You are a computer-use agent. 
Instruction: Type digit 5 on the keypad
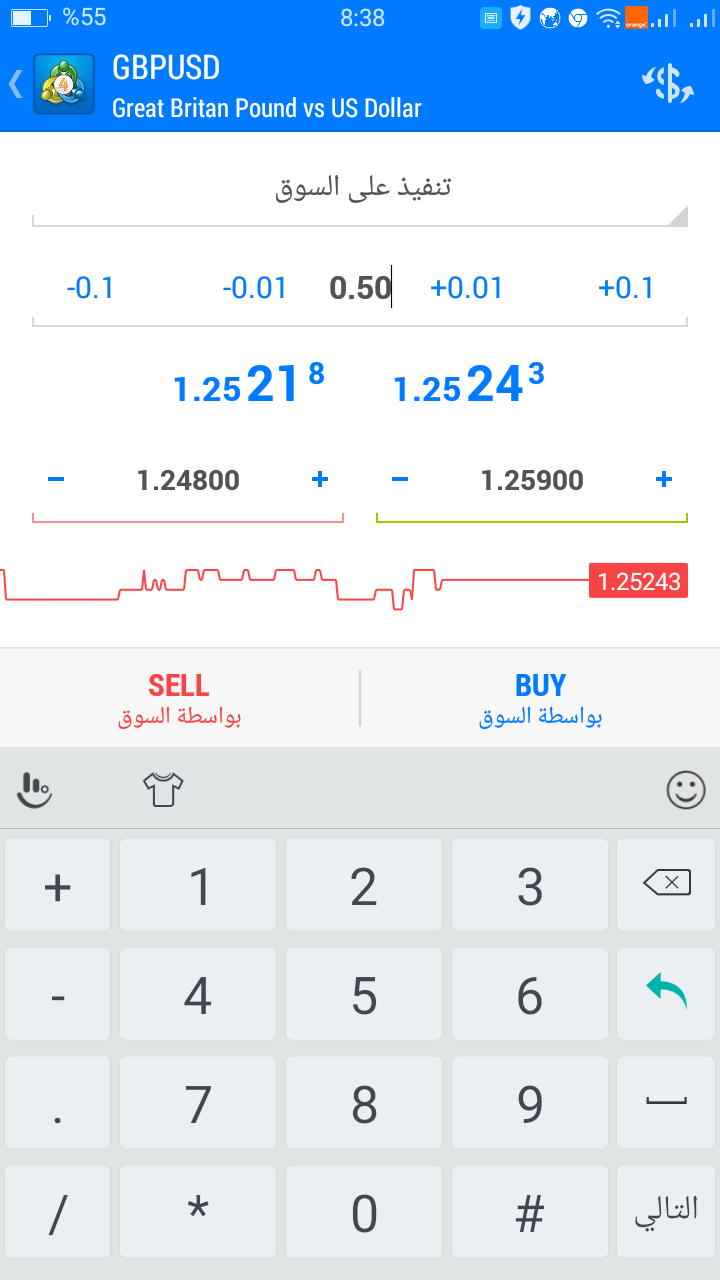point(364,995)
